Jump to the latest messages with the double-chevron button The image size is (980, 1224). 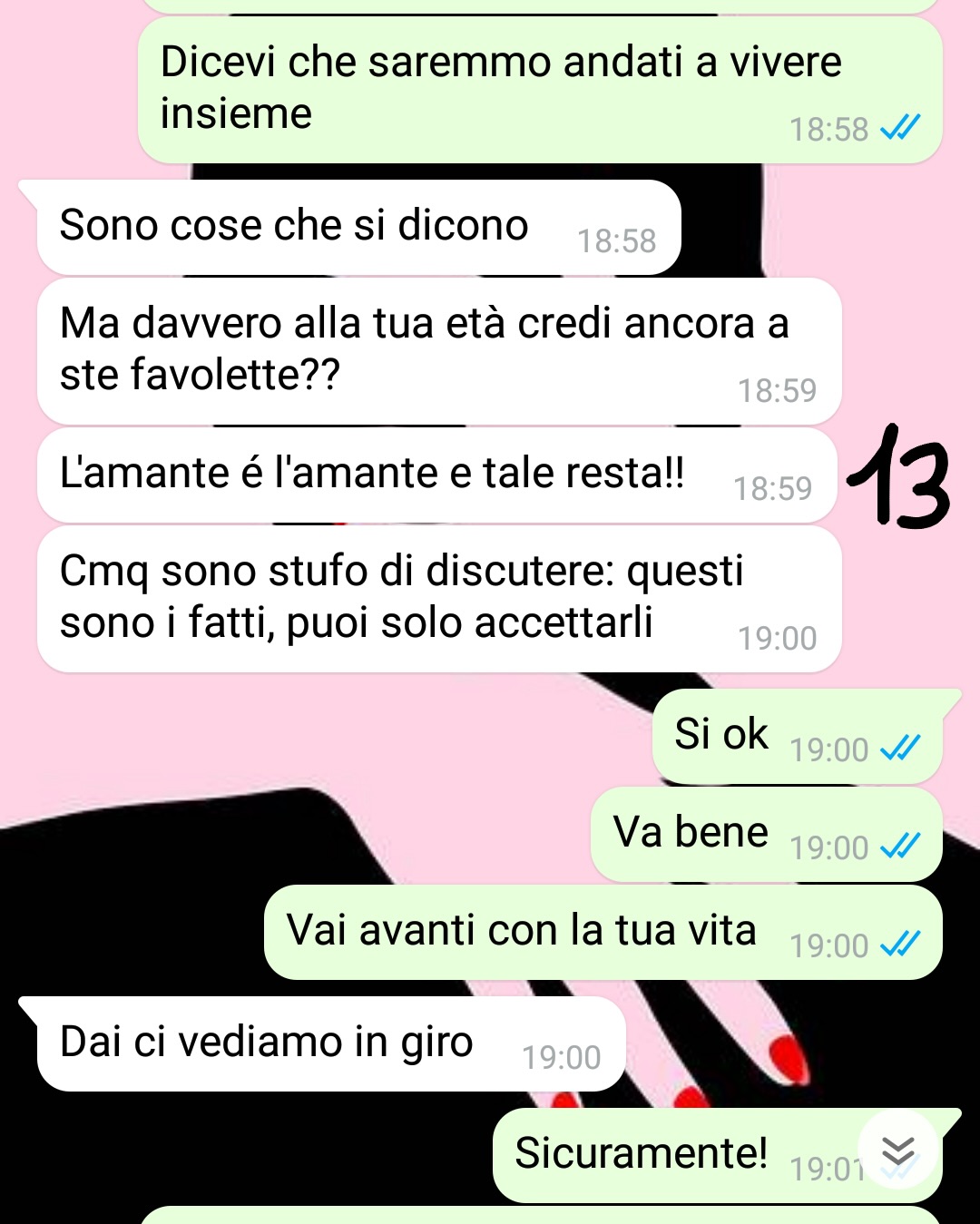pos(897,1151)
